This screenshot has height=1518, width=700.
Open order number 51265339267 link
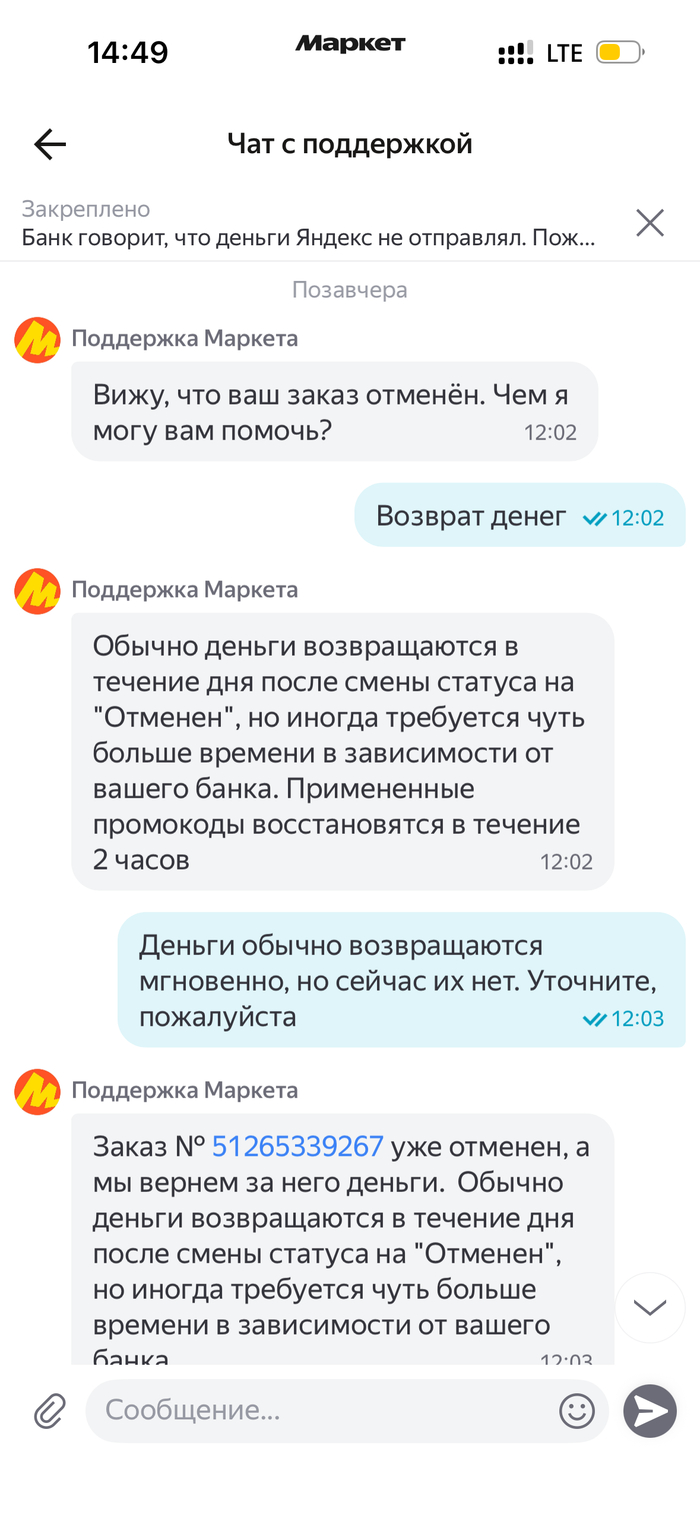(297, 1147)
